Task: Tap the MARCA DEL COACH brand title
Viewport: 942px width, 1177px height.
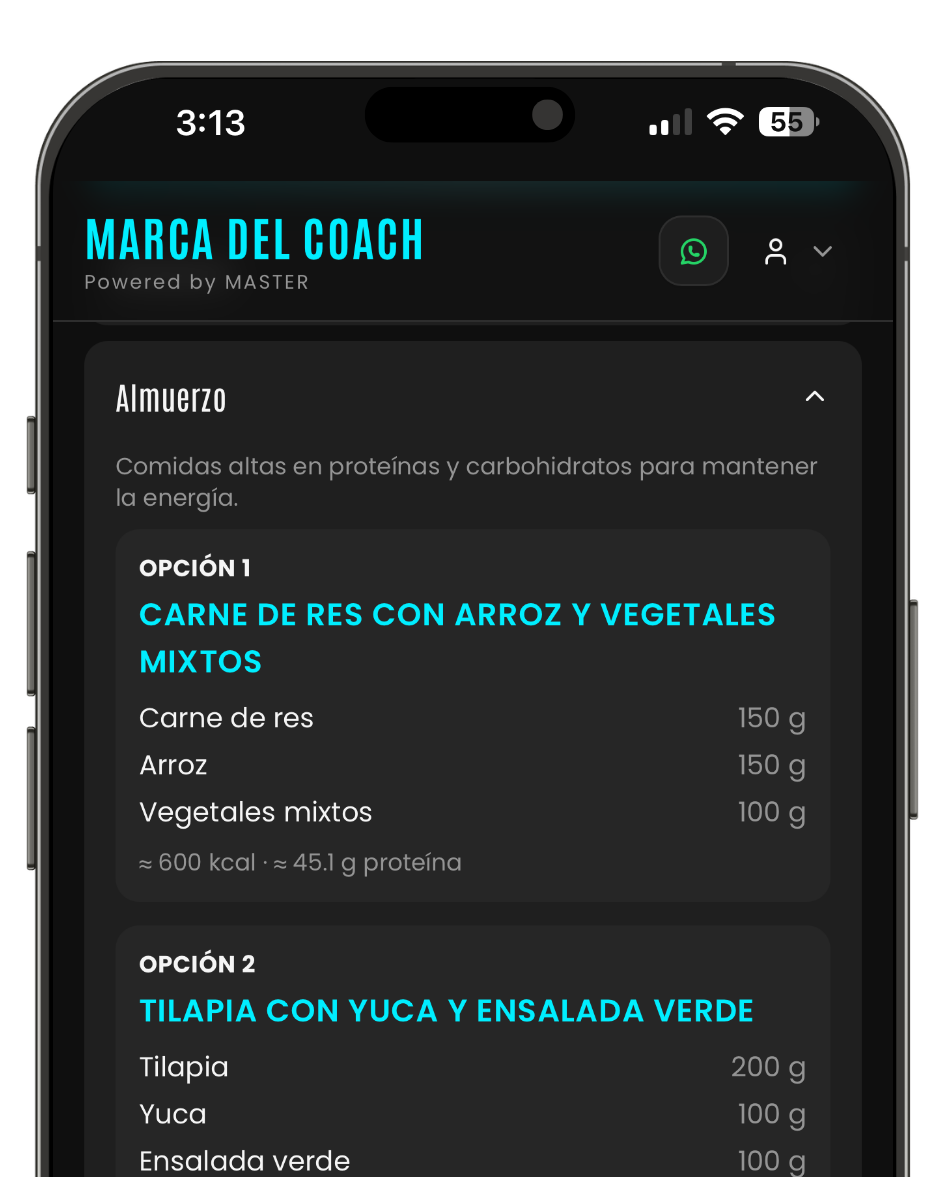Action: pos(253,240)
